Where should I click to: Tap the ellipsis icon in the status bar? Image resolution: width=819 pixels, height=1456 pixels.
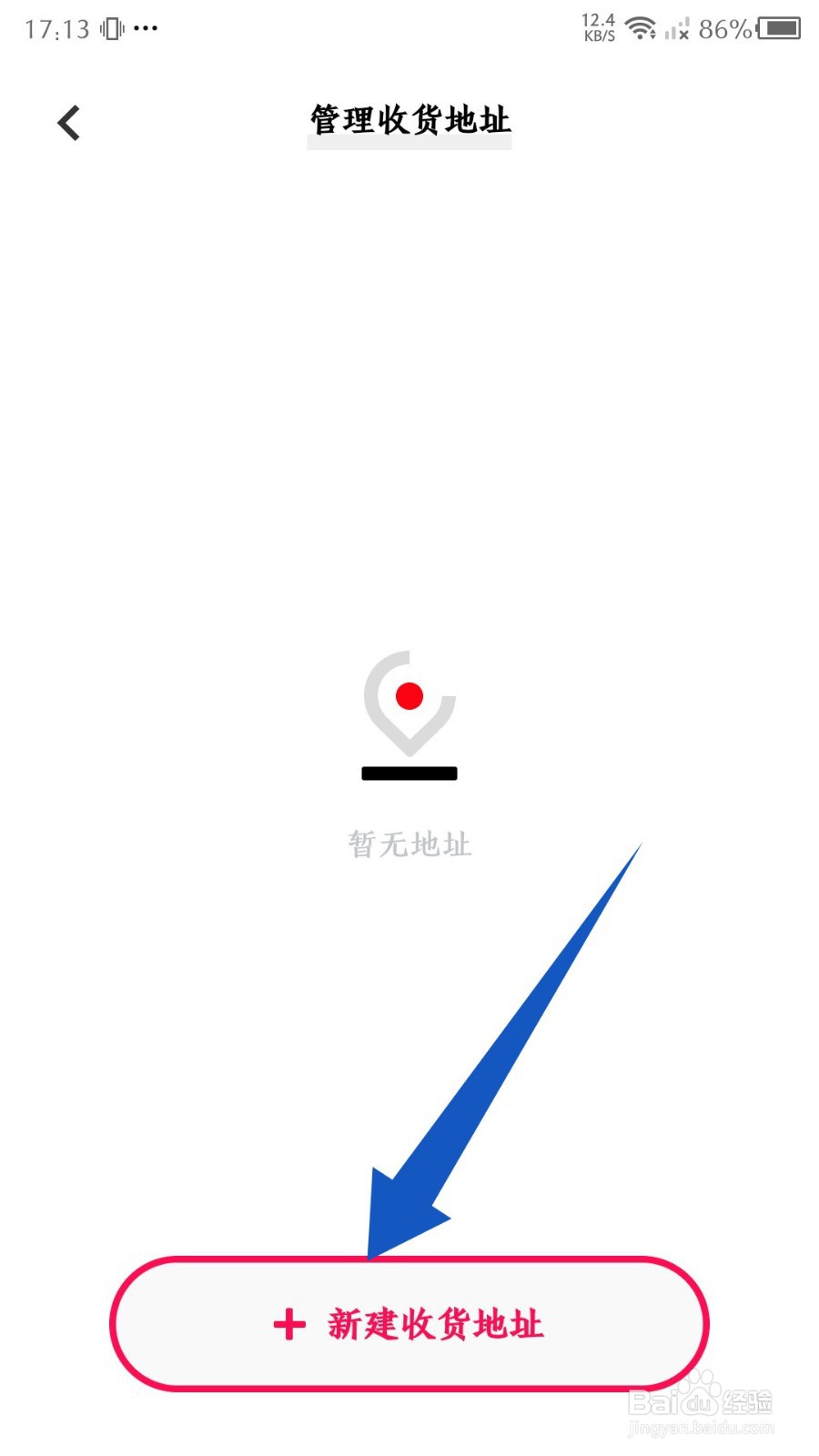(x=146, y=29)
